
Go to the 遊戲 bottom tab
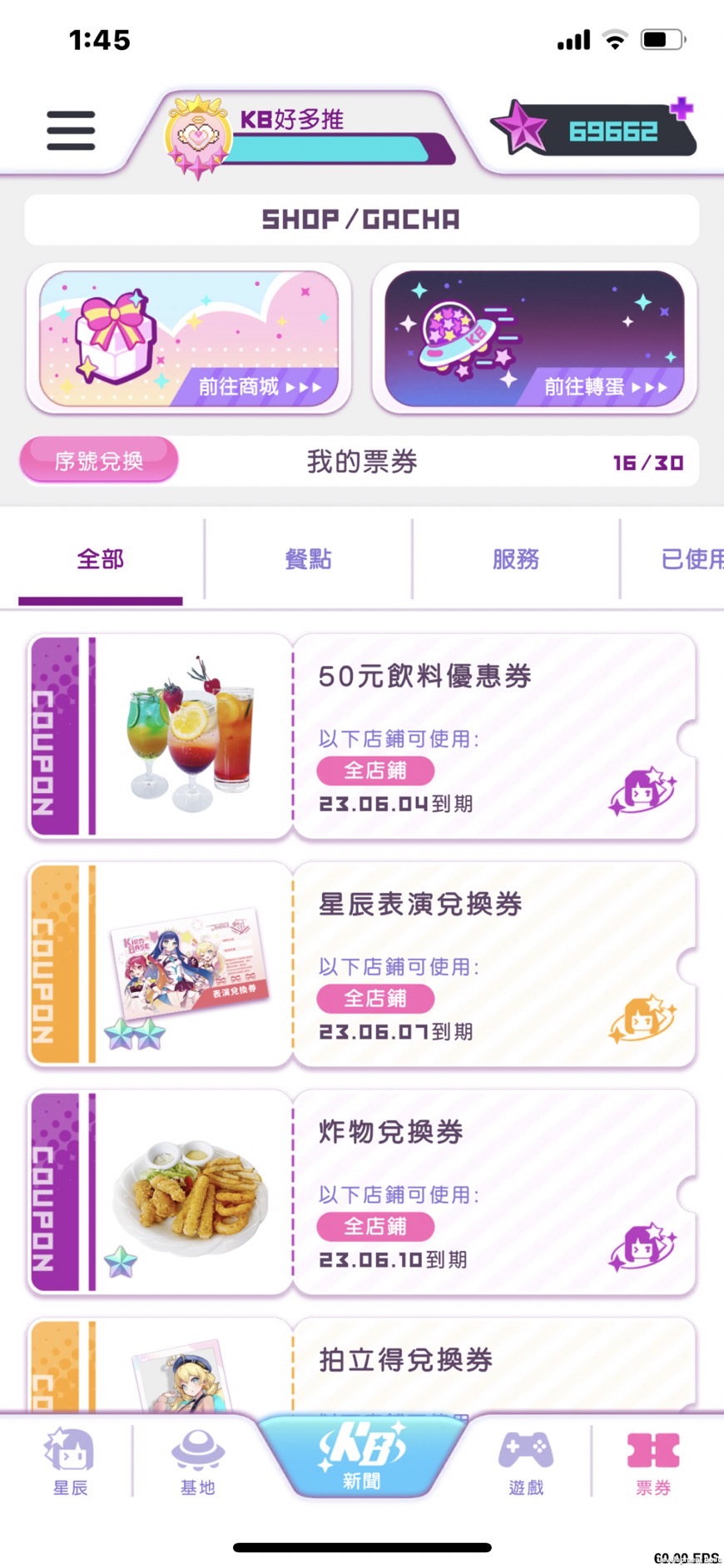526,1461
